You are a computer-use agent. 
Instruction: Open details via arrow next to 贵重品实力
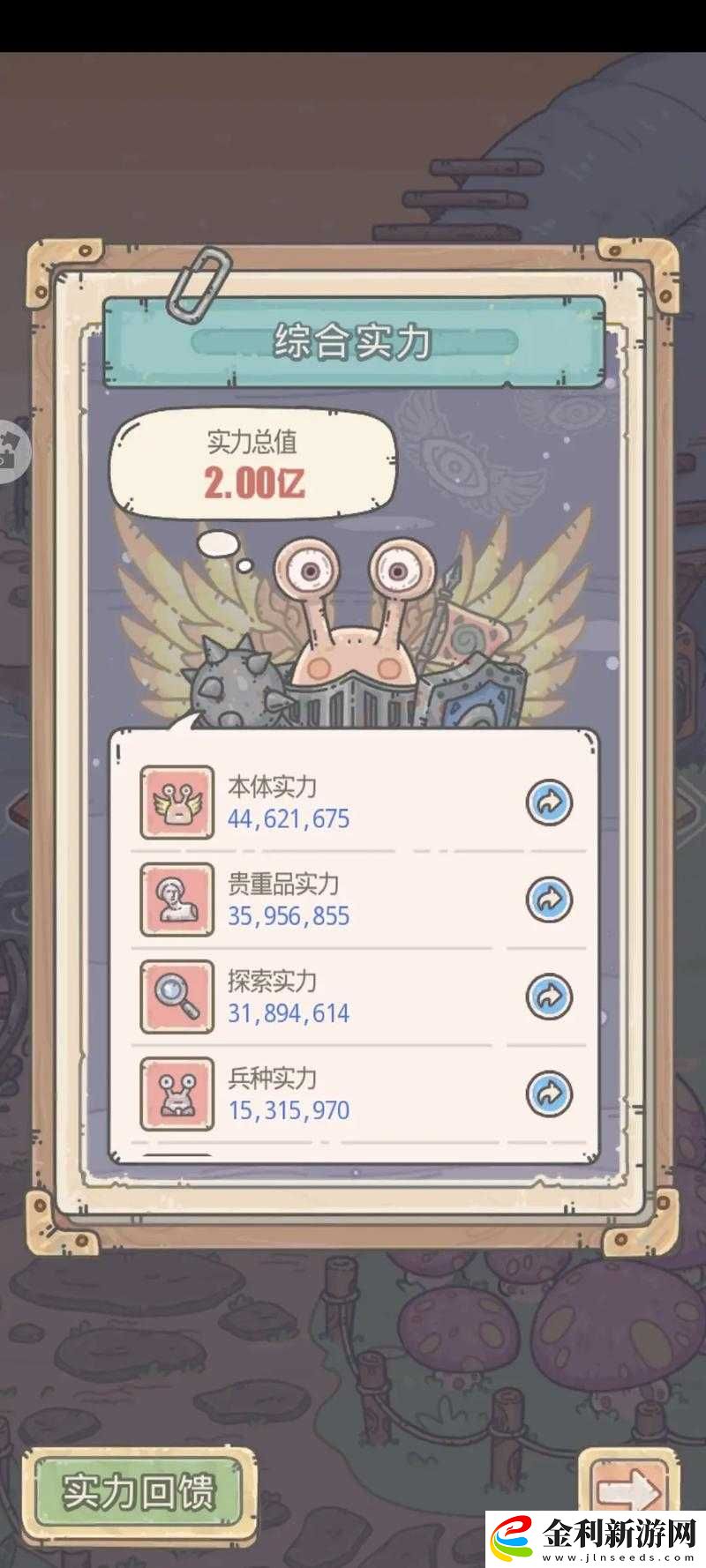551,900
